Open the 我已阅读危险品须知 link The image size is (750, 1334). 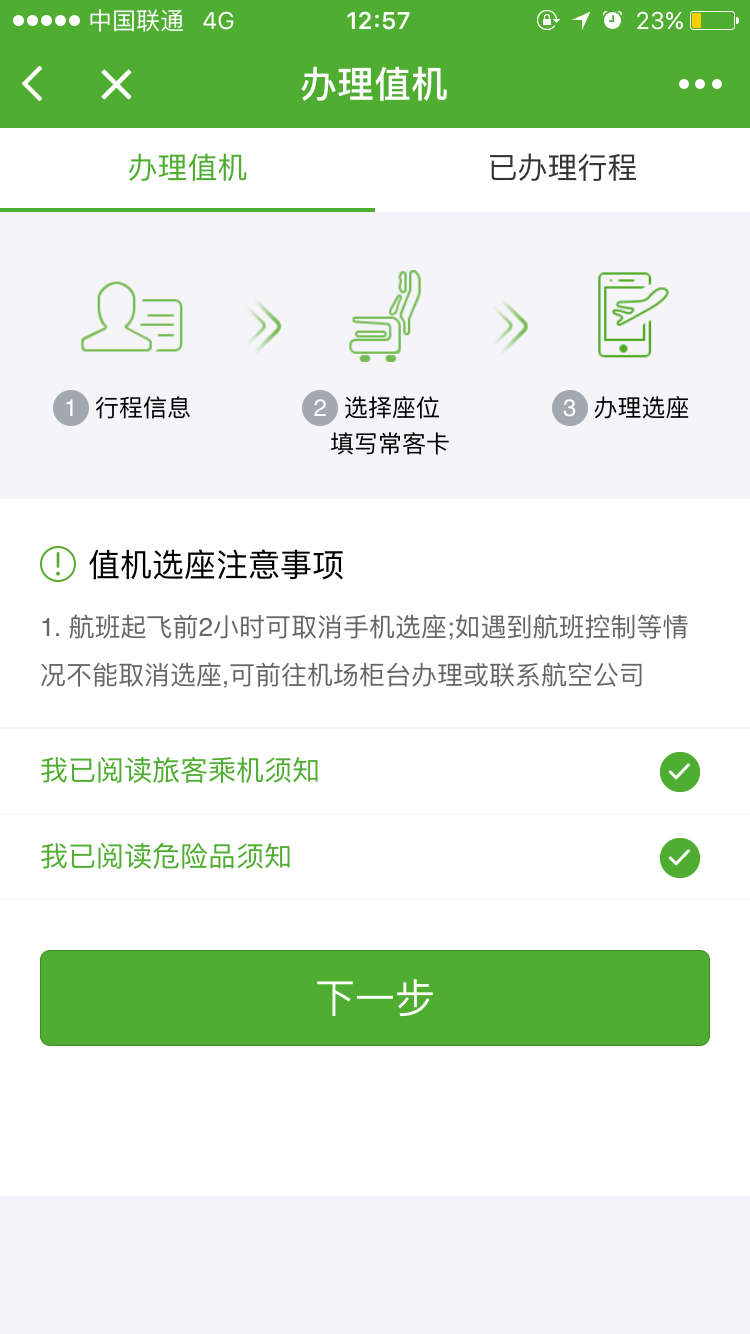[x=166, y=857]
